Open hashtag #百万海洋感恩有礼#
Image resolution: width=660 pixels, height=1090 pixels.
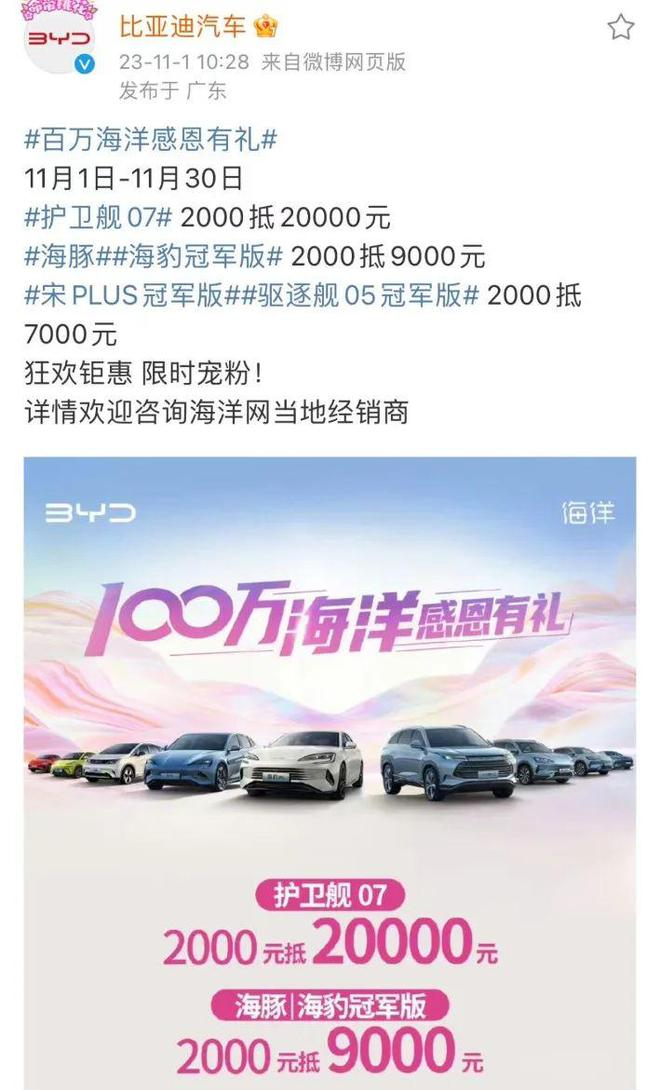point(150,141)
